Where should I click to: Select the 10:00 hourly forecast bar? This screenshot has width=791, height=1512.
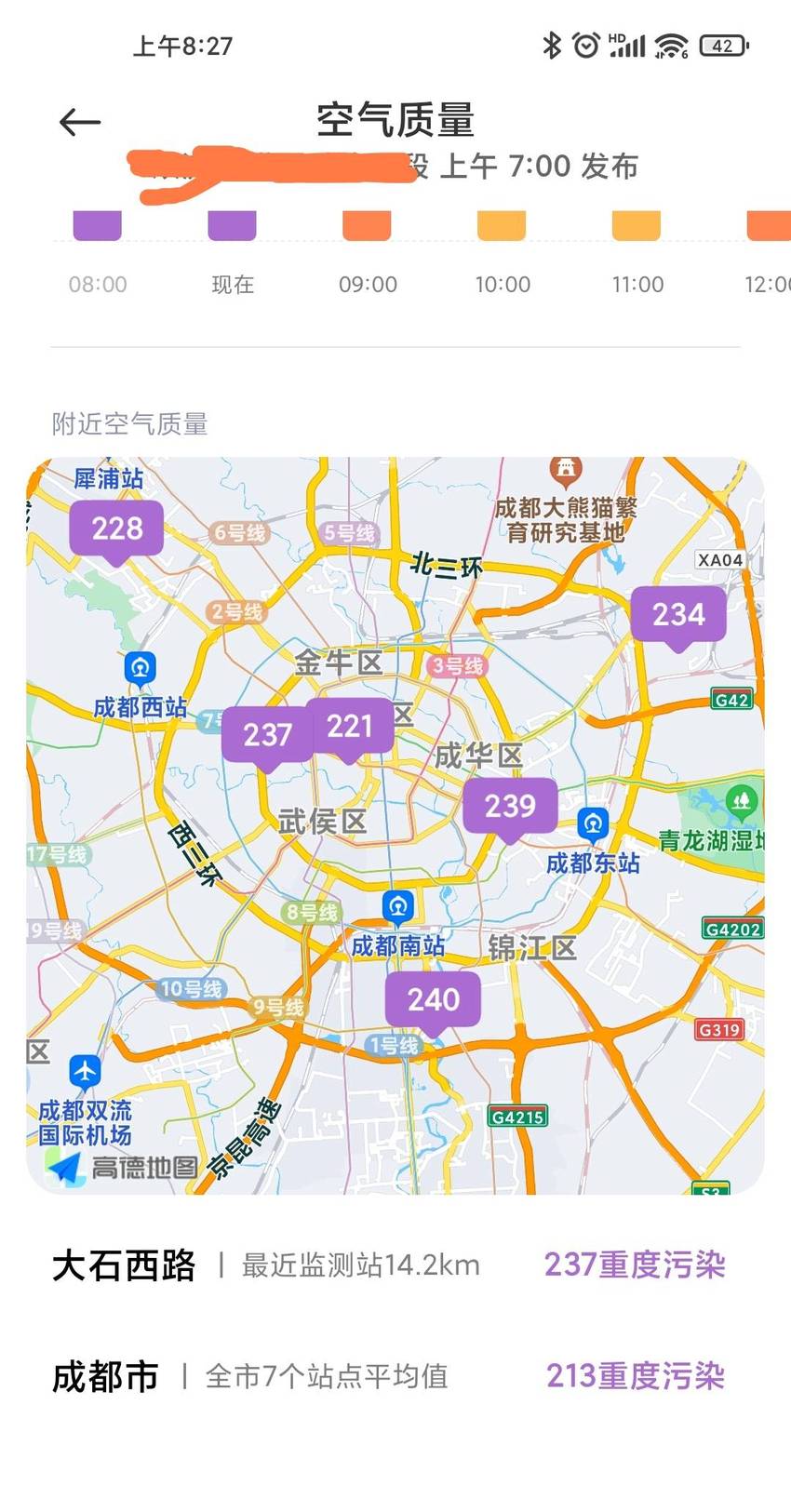tap(502, 226)
